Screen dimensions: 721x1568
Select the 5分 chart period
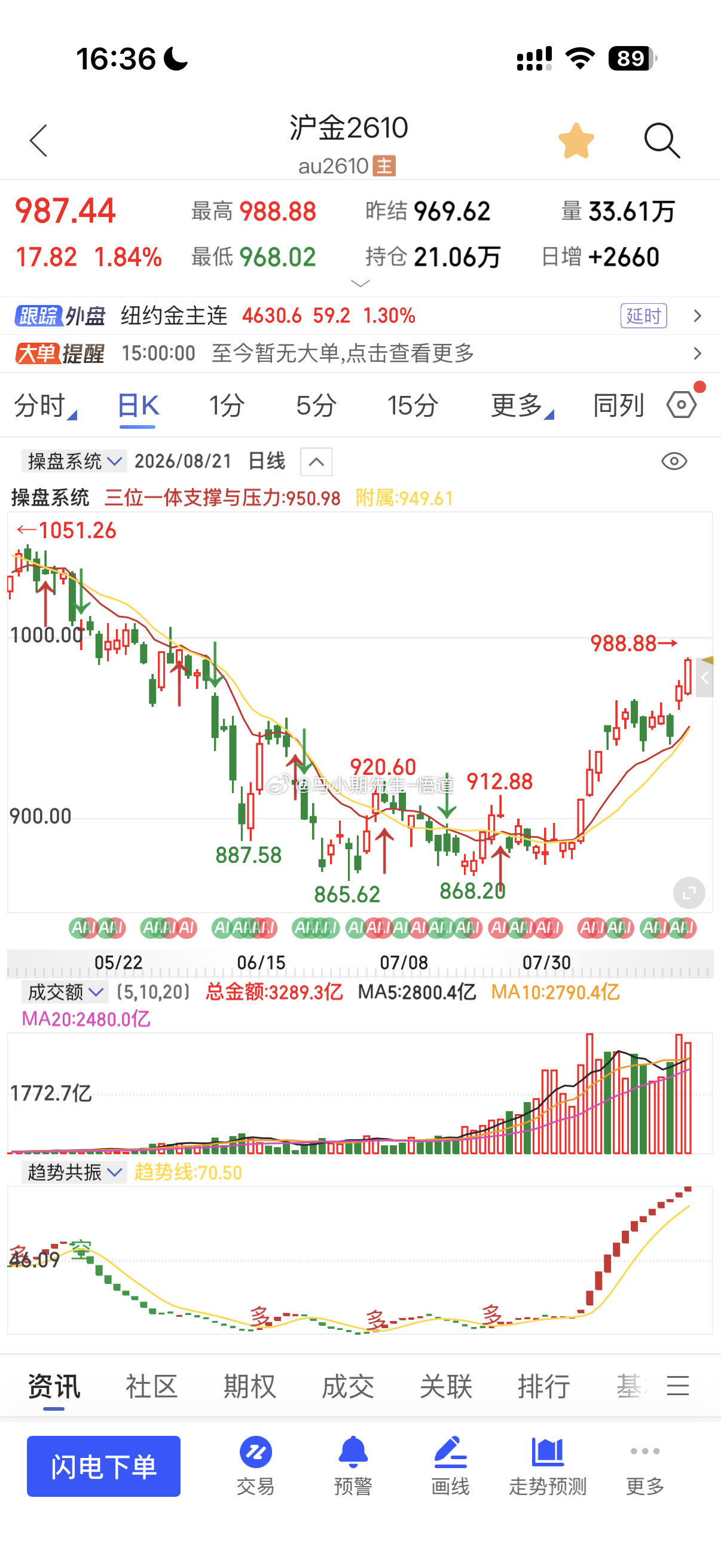[x=316, y=405]
